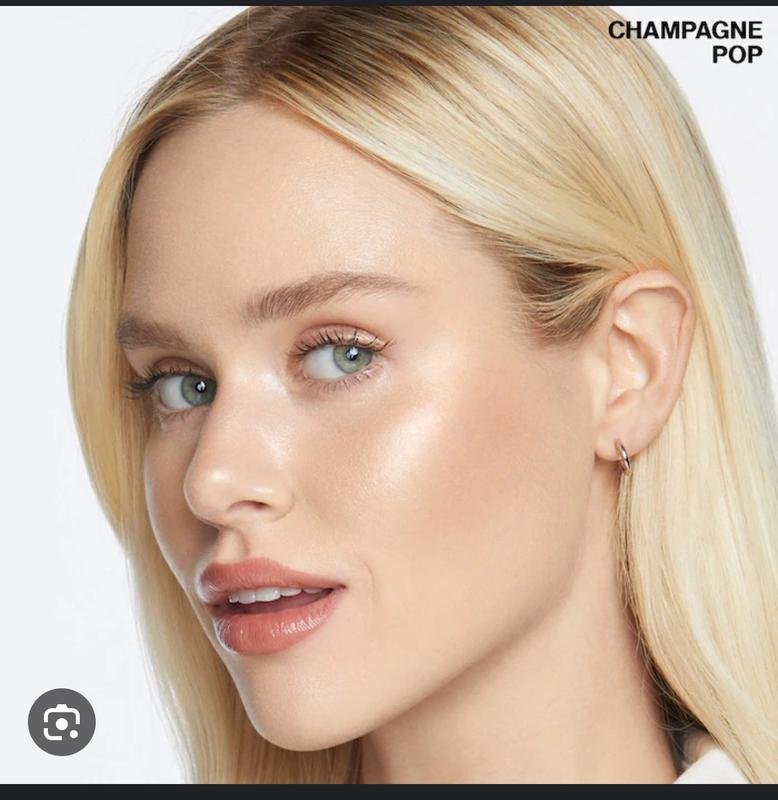The image size is (778, 800).
Task: Search this image with Google Lens
Action: (61, 721)
